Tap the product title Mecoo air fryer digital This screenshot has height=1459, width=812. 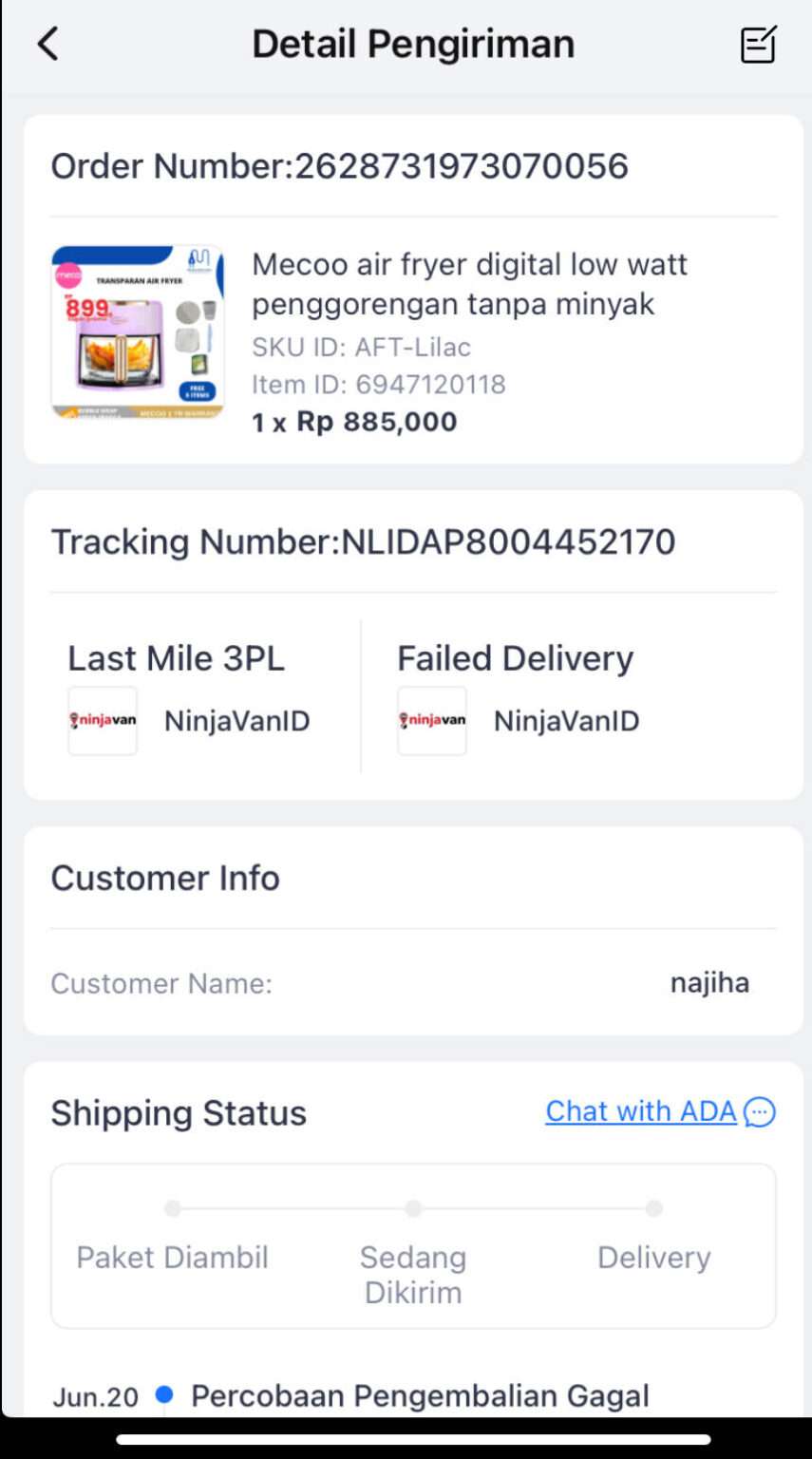coord(470,285)
